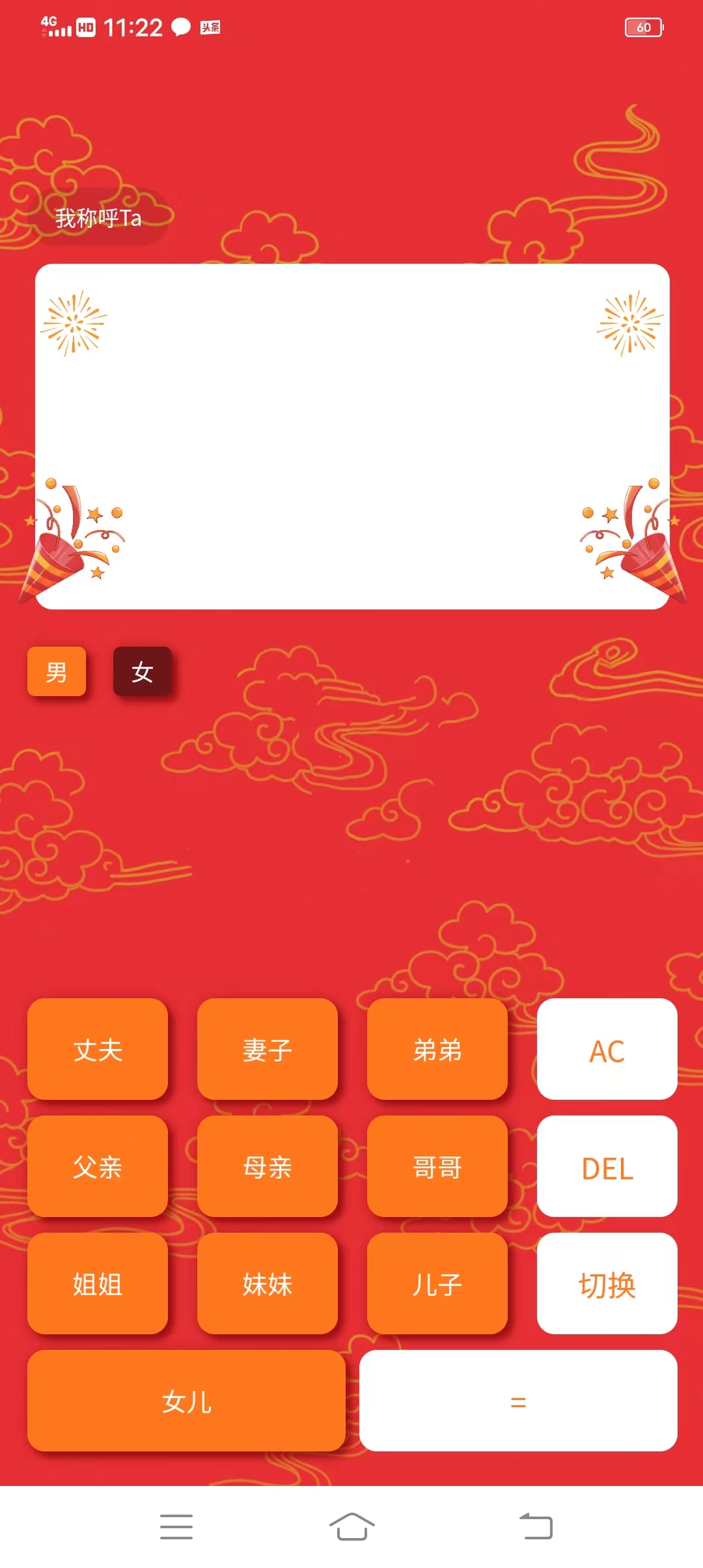Screen dimensions: 703x1568
Task: Tap the 姐姐 key
Action: coord(98,1283)
